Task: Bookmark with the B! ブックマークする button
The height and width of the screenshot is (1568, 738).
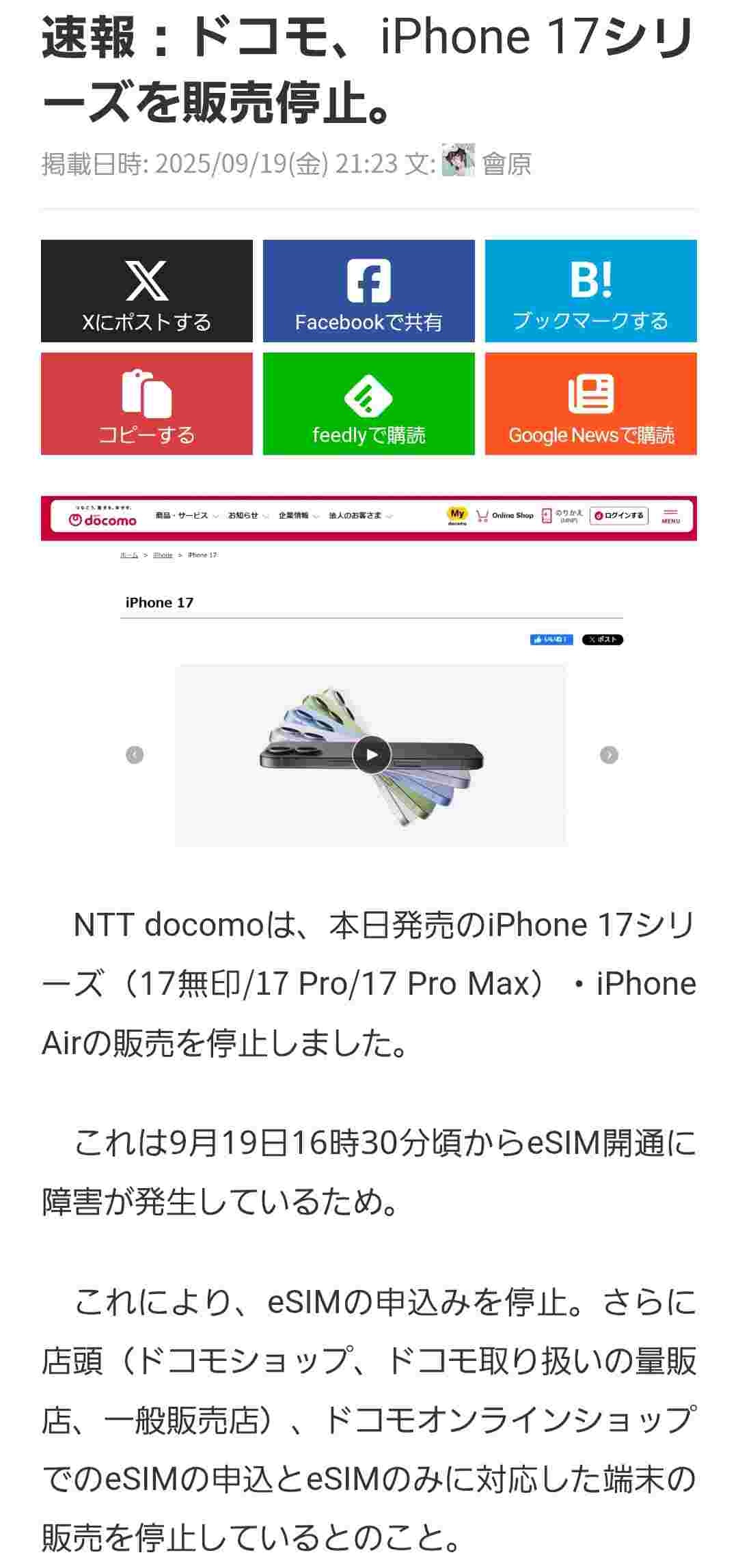Action: [x=590, y=291]
